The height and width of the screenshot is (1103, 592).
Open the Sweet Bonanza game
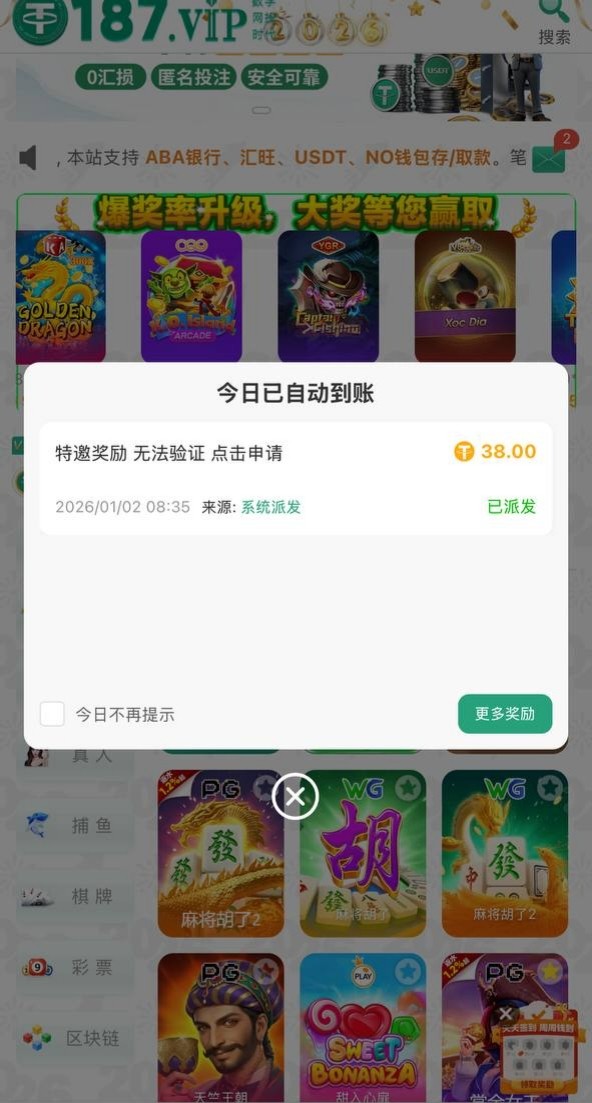point(363,1028)
